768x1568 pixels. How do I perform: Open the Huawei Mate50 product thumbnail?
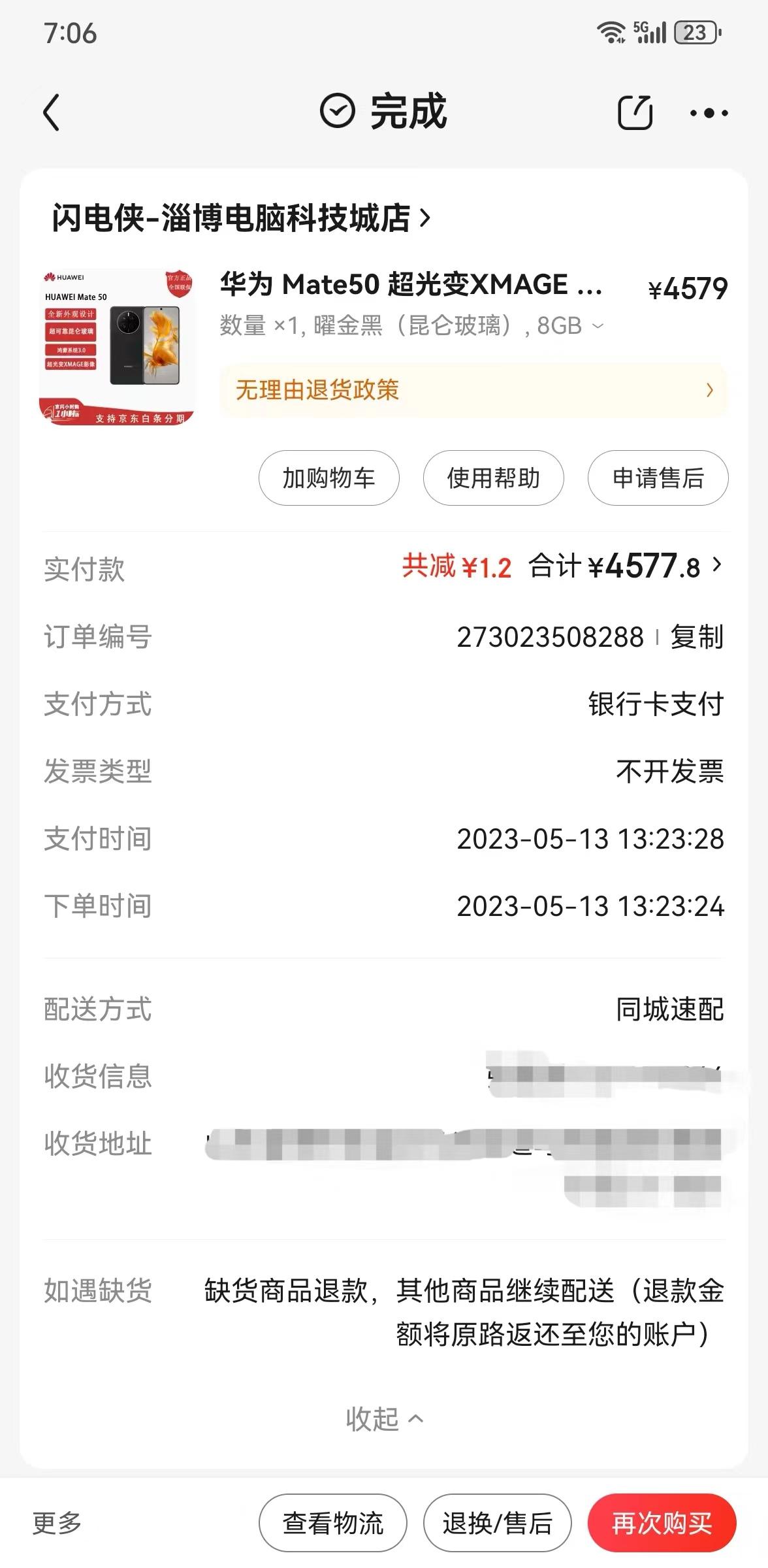click(x=117, y=347)
